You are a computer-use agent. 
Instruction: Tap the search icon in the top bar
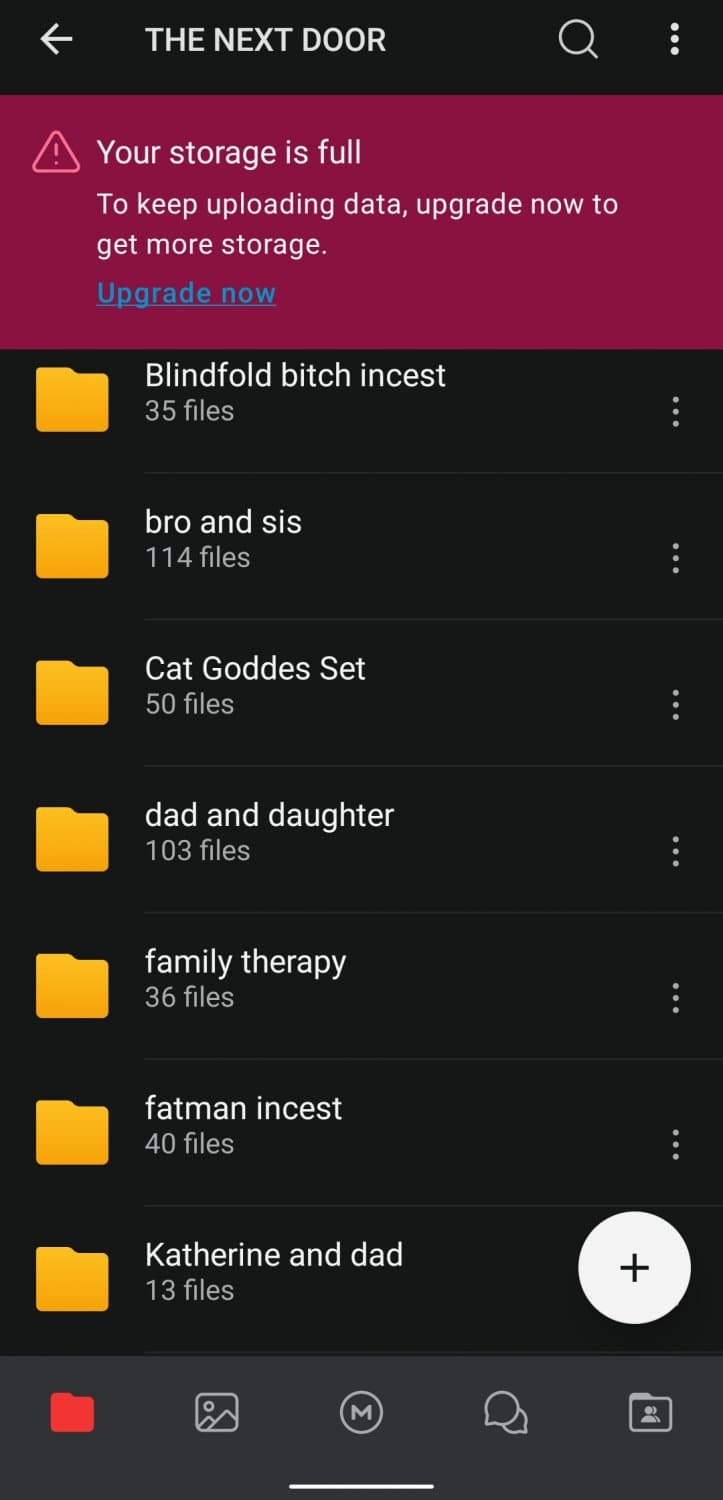[578, 39]
